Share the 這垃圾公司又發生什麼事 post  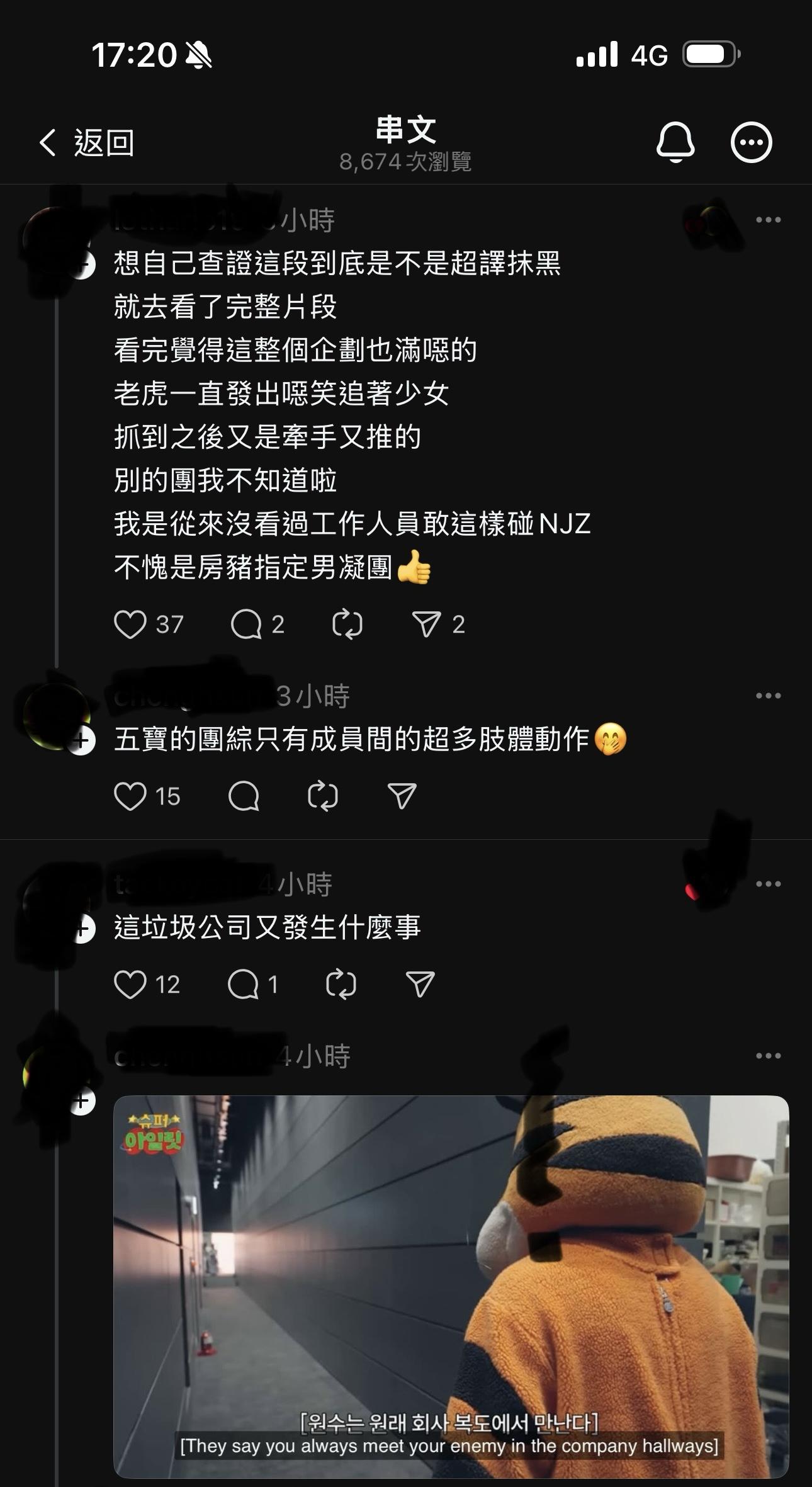[420, 985]
